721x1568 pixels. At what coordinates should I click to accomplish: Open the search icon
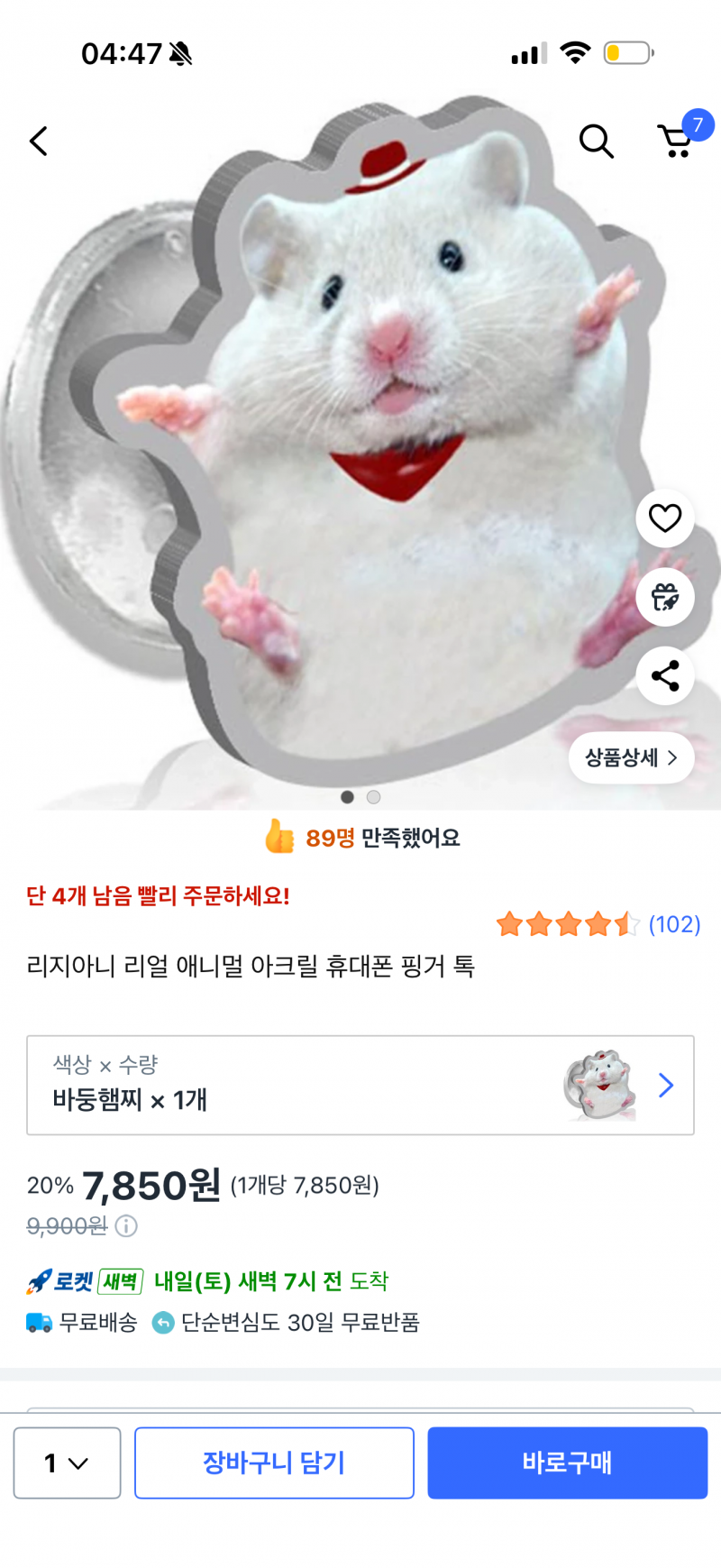(x=597, y=142)
